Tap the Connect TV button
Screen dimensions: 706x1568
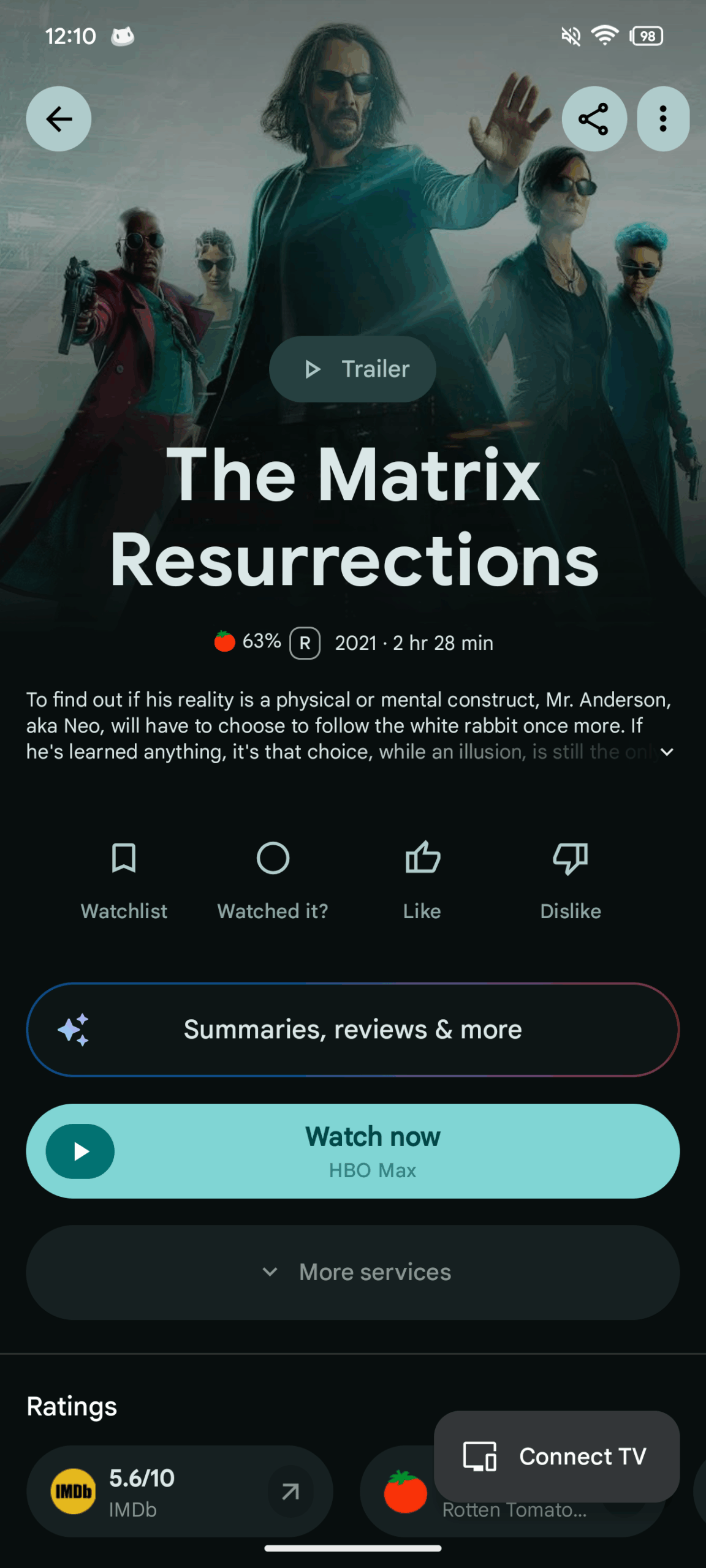[556, 1457]
